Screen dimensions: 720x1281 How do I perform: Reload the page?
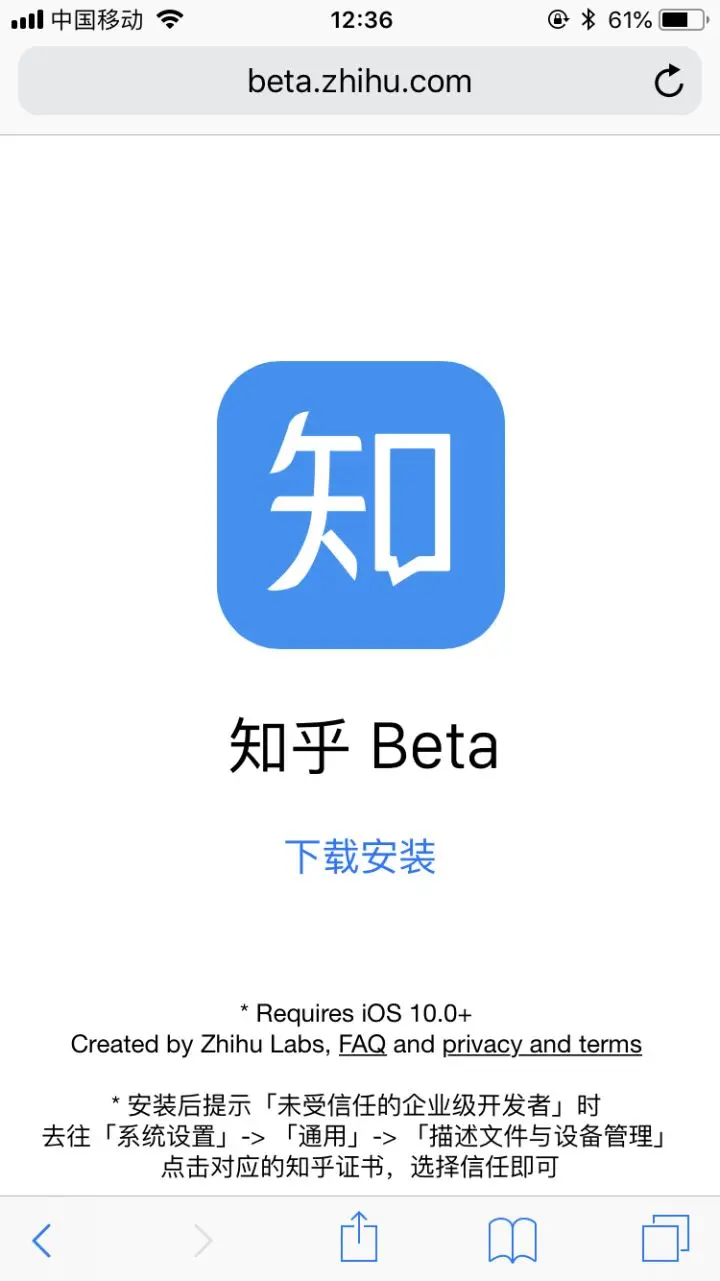668,81
